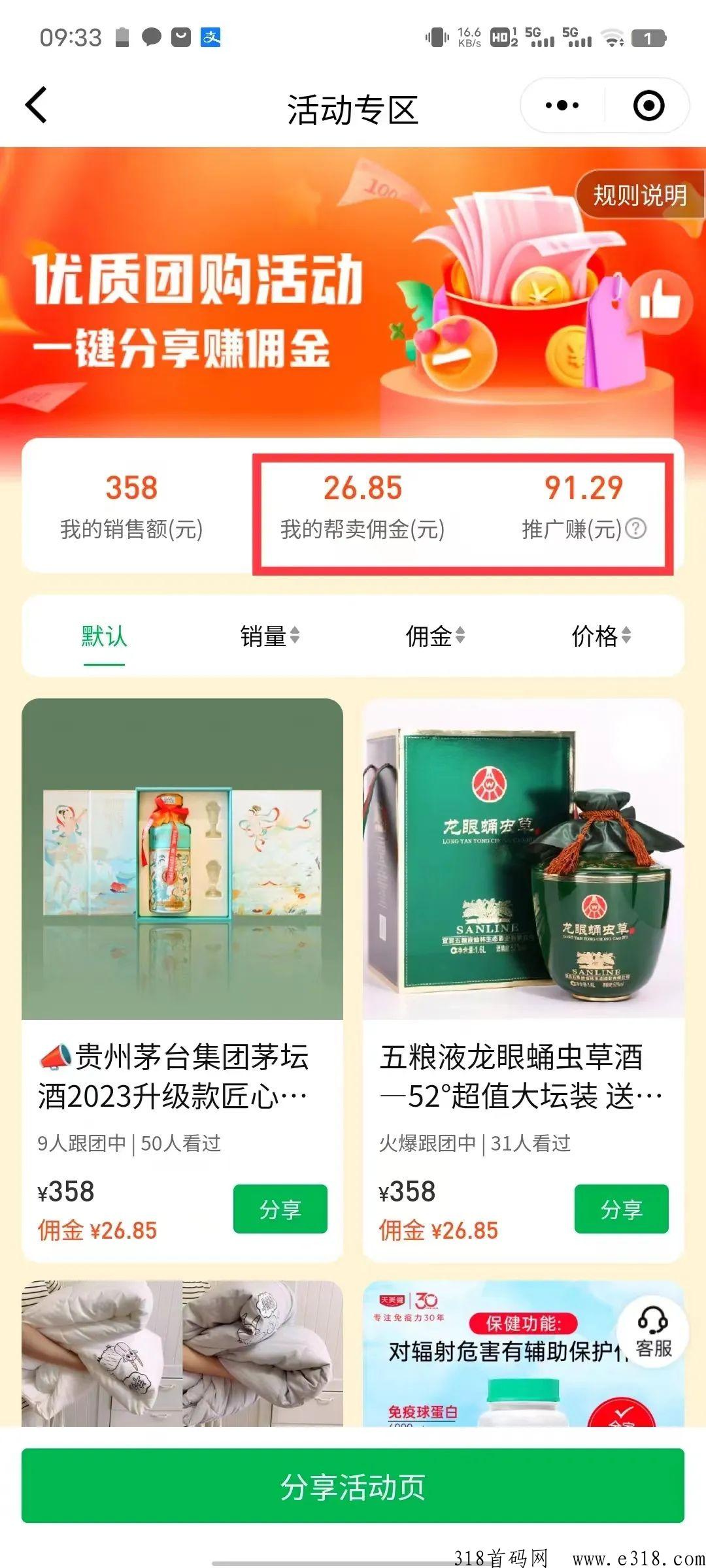The width and height of the screenshot is (706, 1568).
Task: Open the 五粮液龙眼蛹虫草酒 product card
Action: [x=524, y=980]
